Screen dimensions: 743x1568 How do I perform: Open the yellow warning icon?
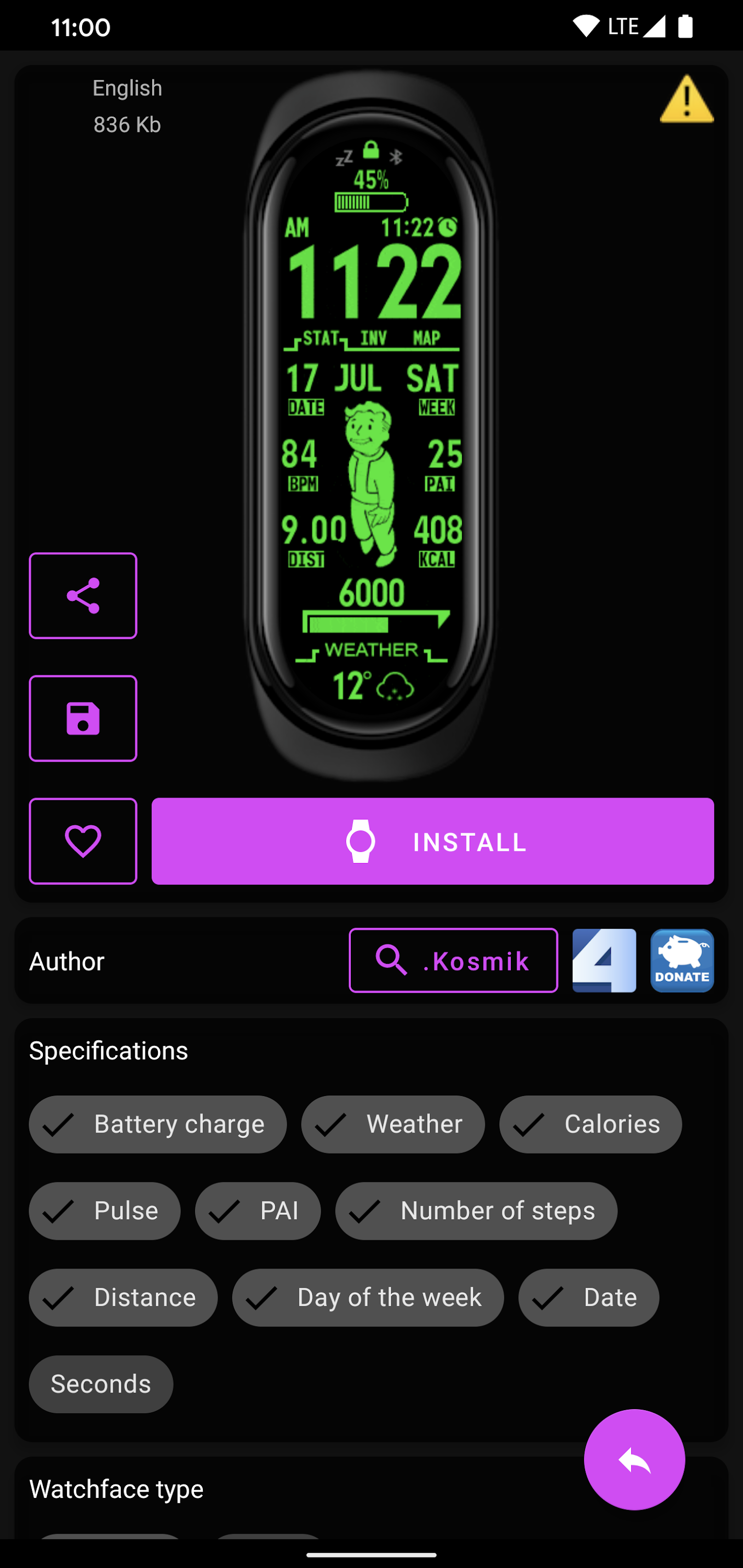coord(687,99)
